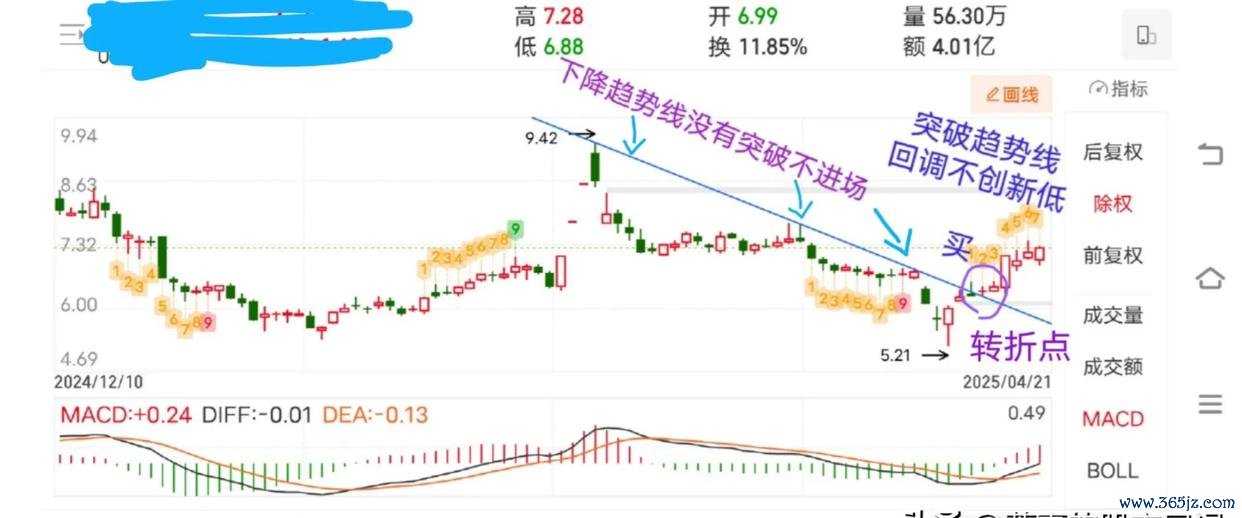Go to the home screen via system home
The width and height of the screenshot is (1242, 518).
[x=1210, y=278]
